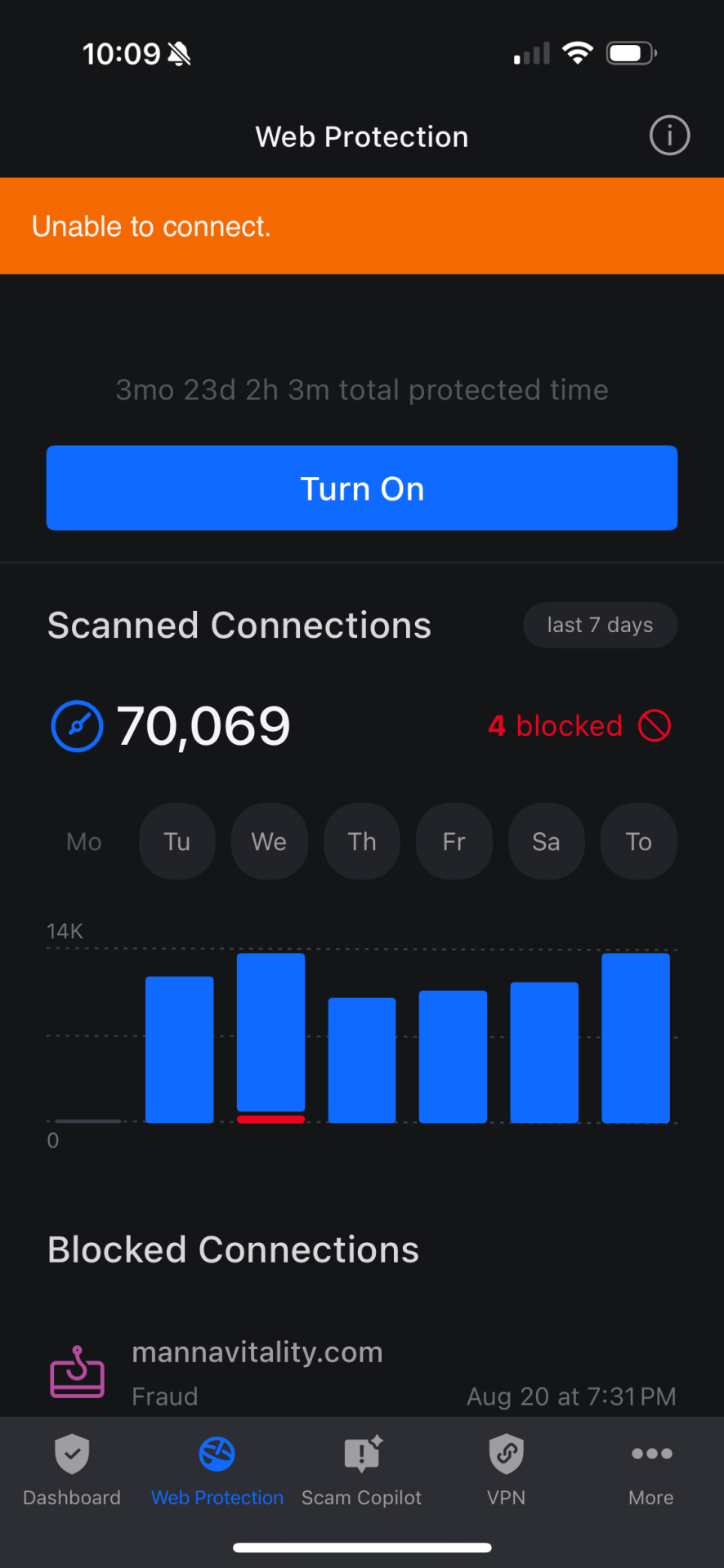Screen dimensions: 724x1568
Task: Select the Fr day chip
Action: 454,841
